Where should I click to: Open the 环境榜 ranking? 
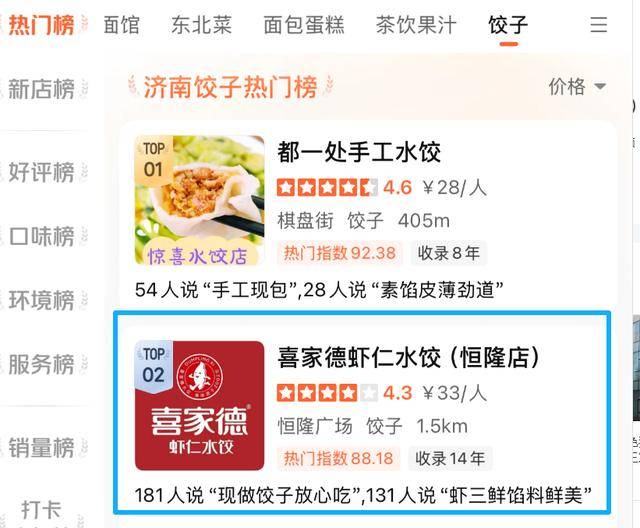(x=41, y=300)
